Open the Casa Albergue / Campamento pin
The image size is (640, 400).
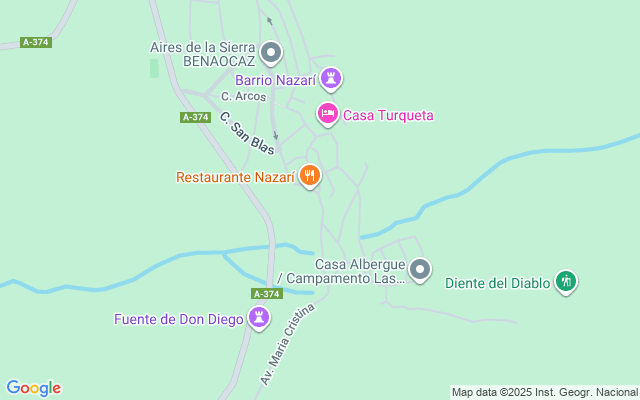click(421, 269)
